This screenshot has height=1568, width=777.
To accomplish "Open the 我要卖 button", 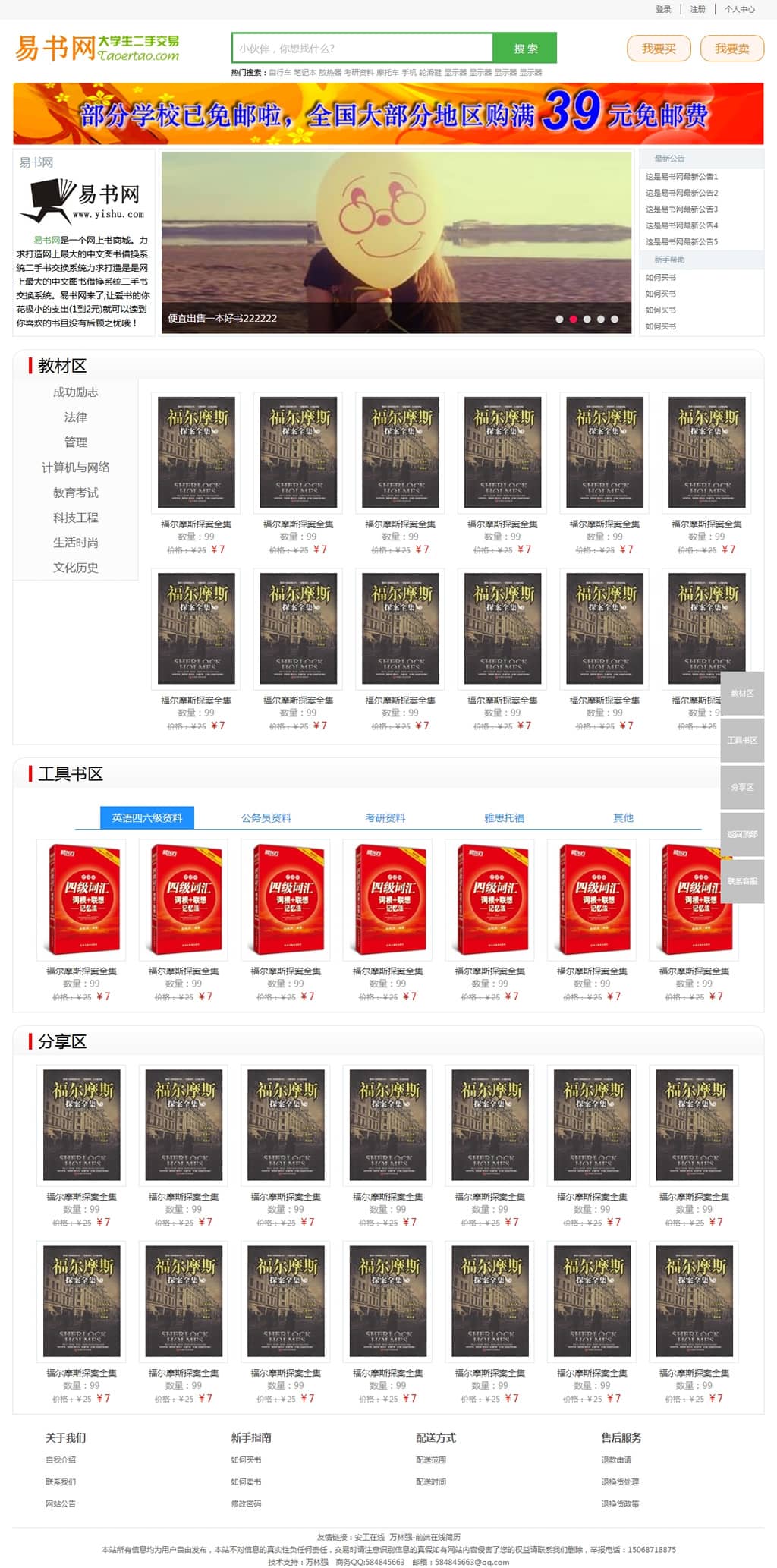I will tap(731, 49).
